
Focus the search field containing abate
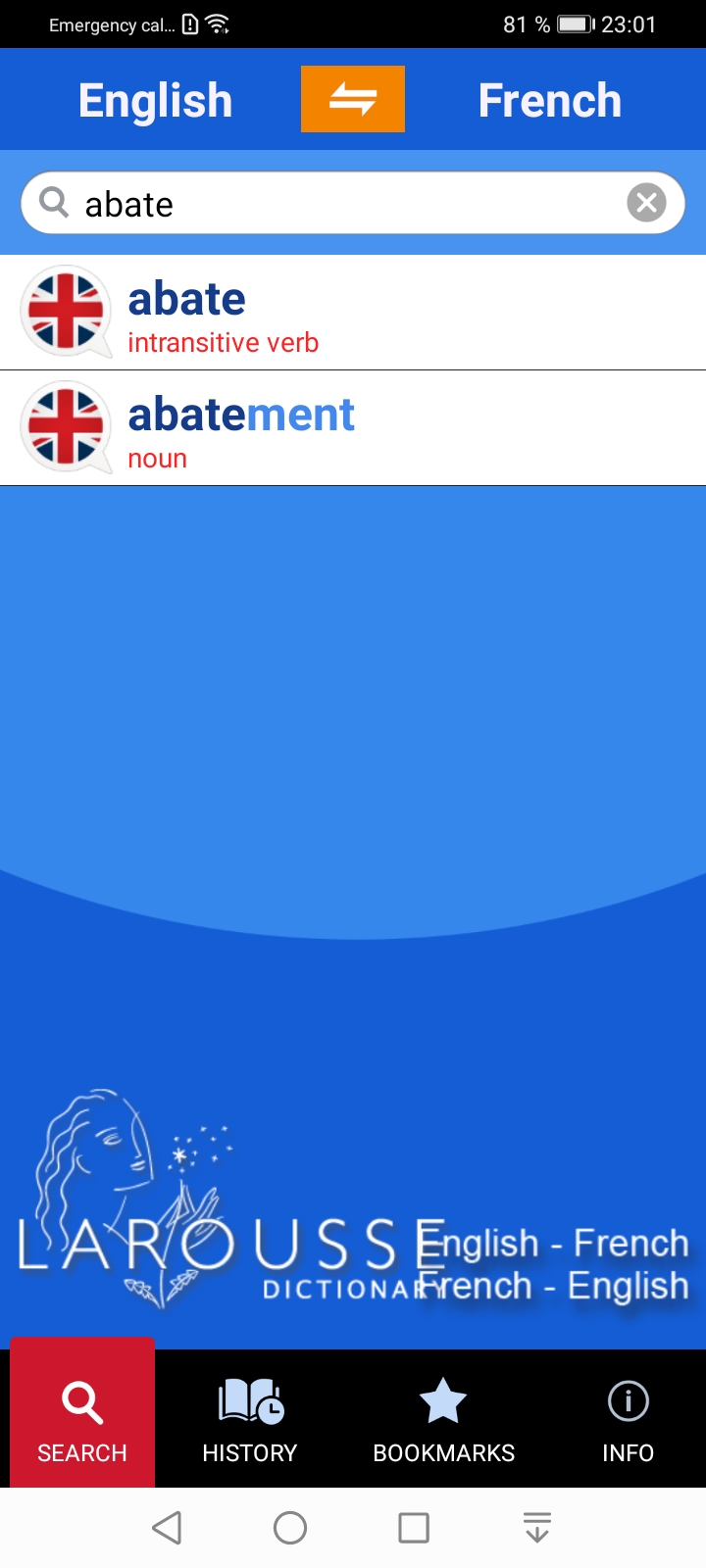point(343,204)
